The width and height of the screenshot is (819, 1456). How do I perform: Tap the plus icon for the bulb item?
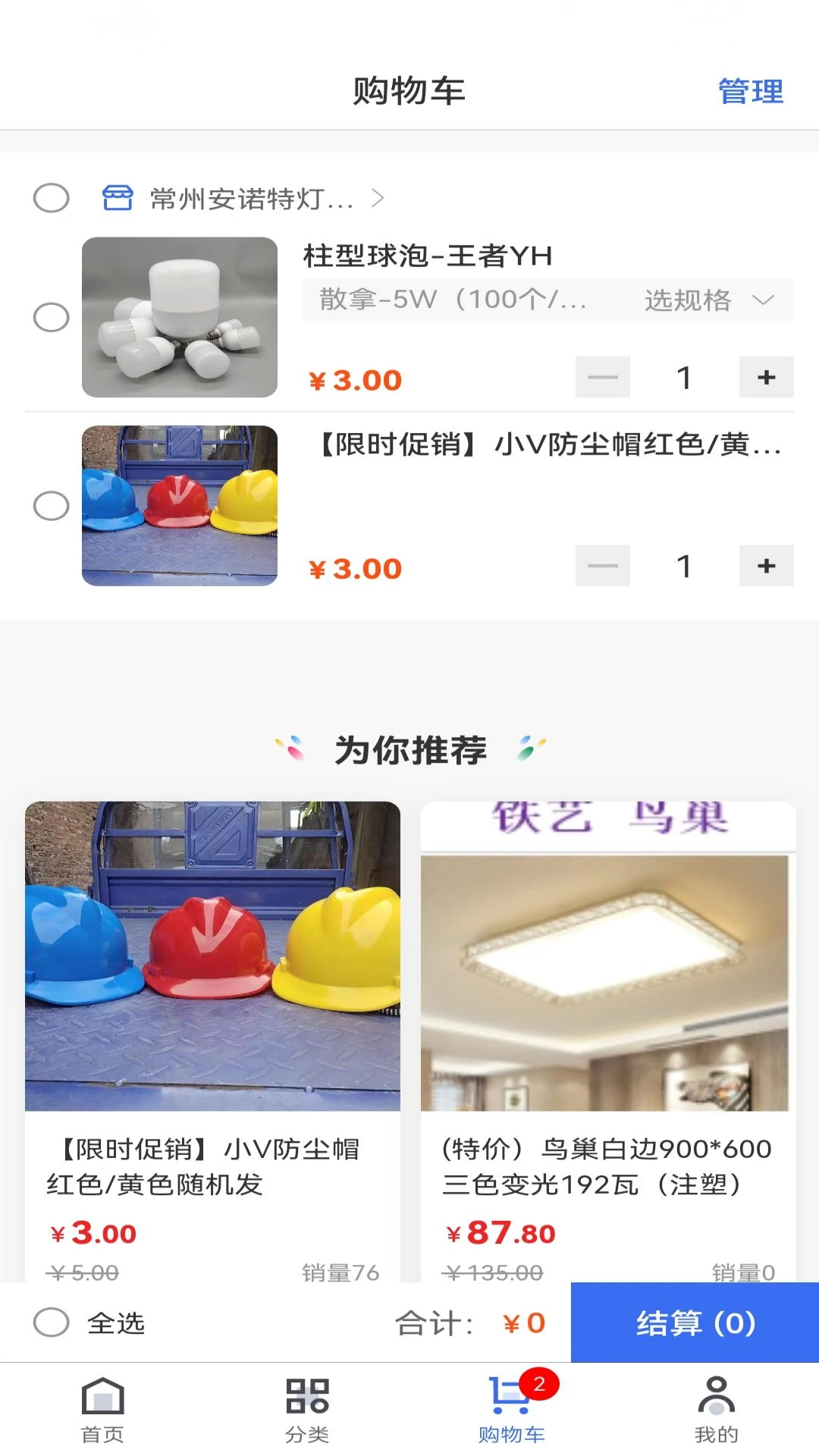point(765,377)
